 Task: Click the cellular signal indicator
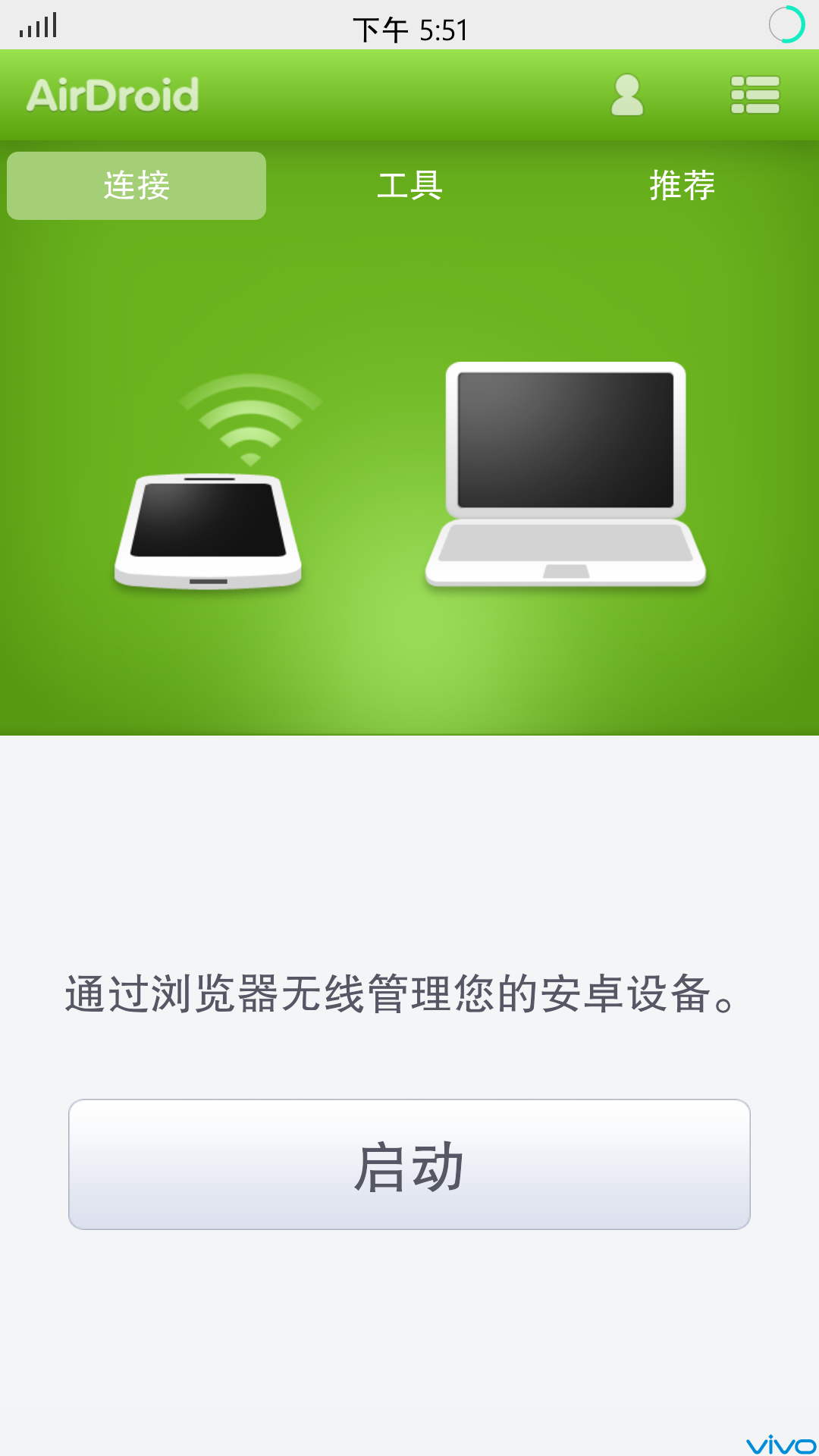pos(39,24)
